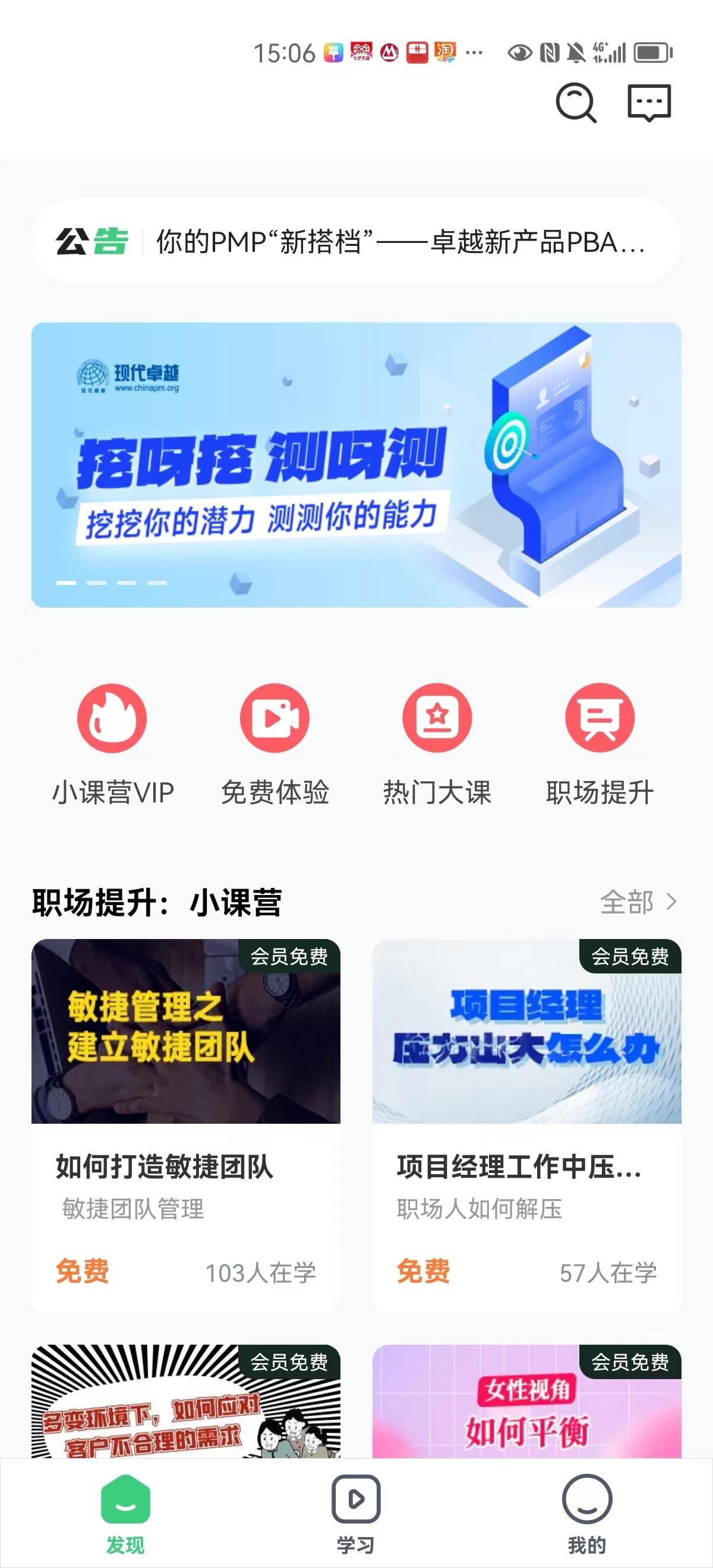This screenshot has height=1568, width=713.
Task: Go to 免费体验 courses
Action: (275, 744)
